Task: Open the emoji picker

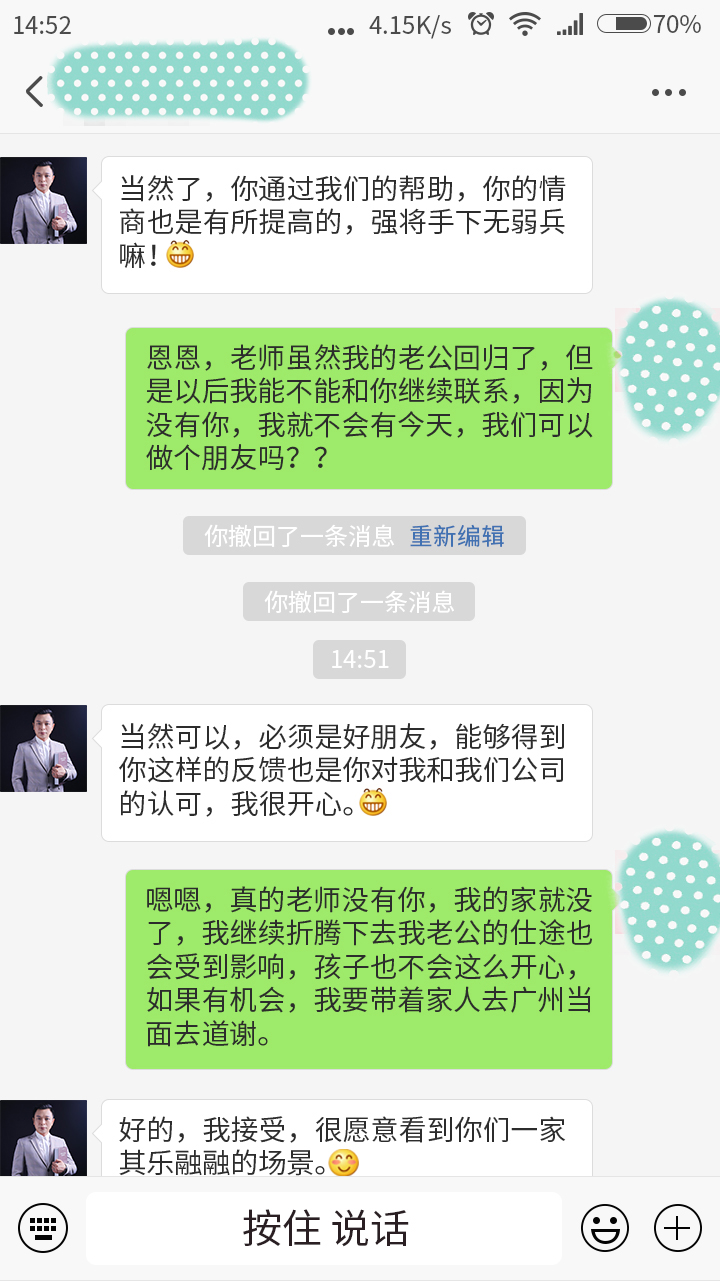Action: (x=605, y=1227)
